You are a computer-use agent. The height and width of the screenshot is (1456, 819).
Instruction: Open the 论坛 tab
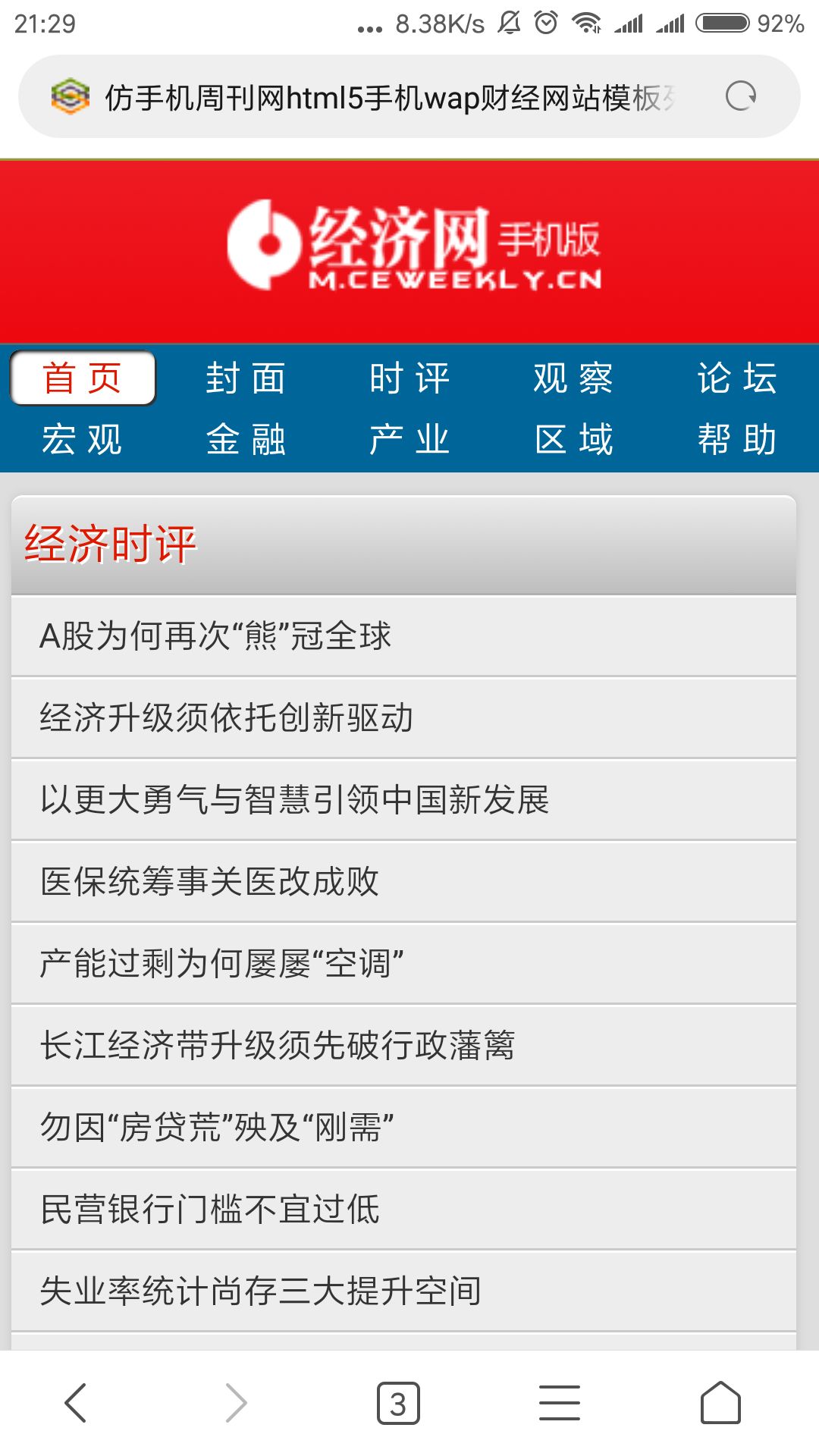tap(737, 378)
